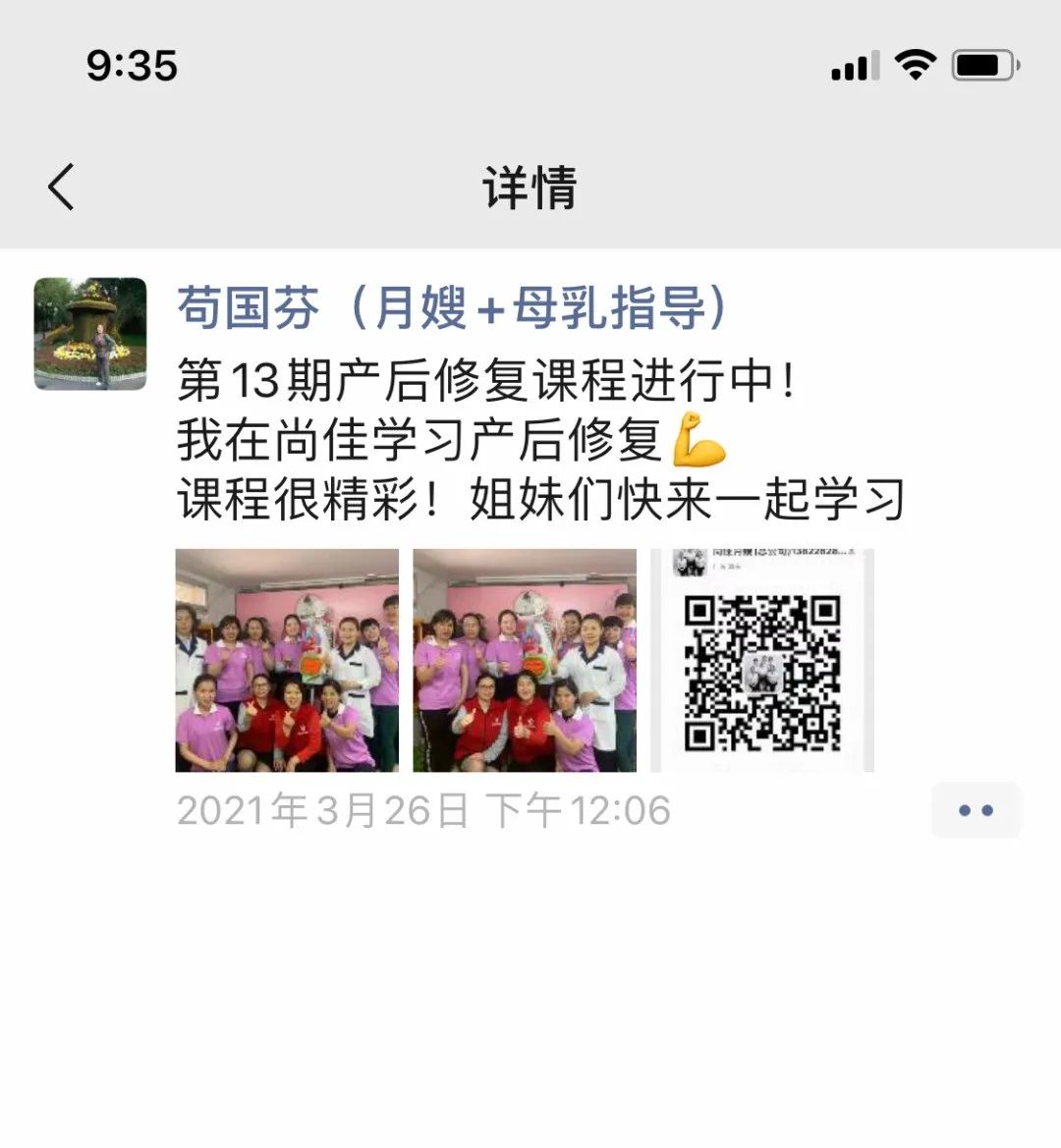The image size is (1061, 1148).
Task: Go back from the 详情 page
Action: click(x=61, y=187)
